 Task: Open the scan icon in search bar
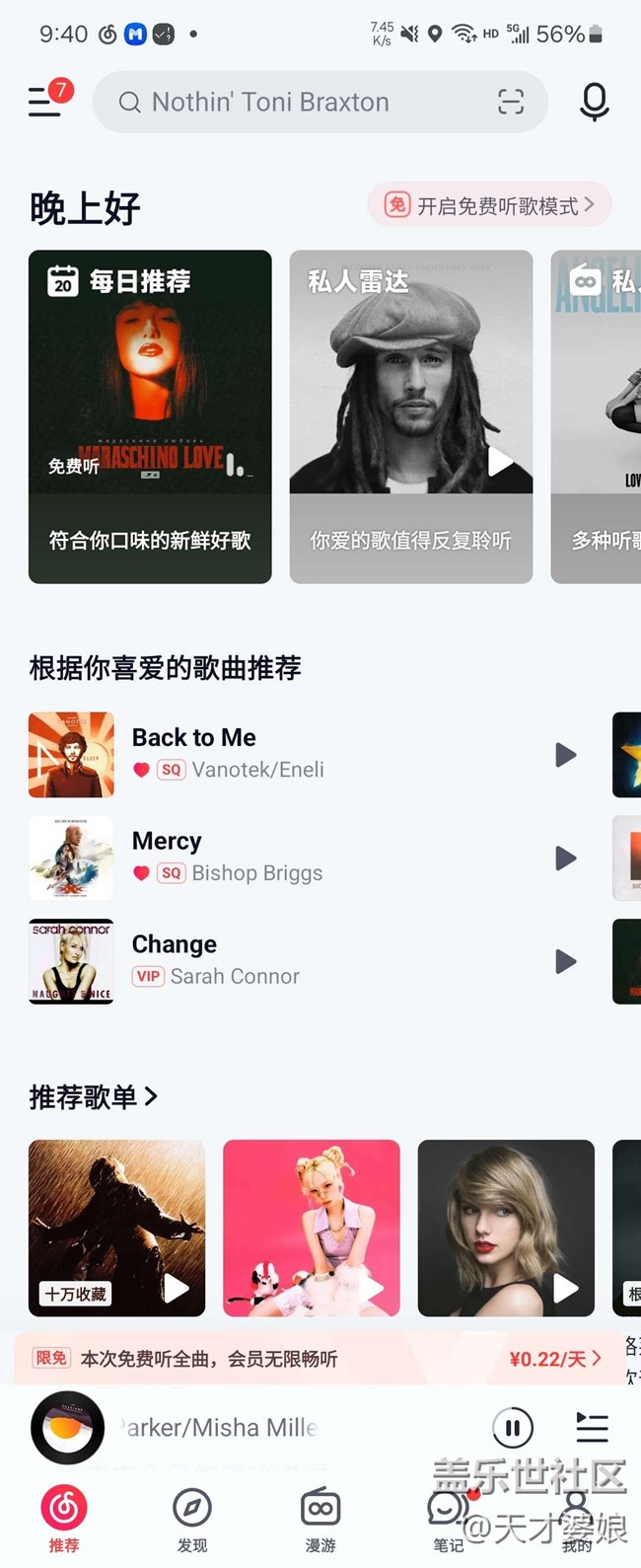coord(510,102)
